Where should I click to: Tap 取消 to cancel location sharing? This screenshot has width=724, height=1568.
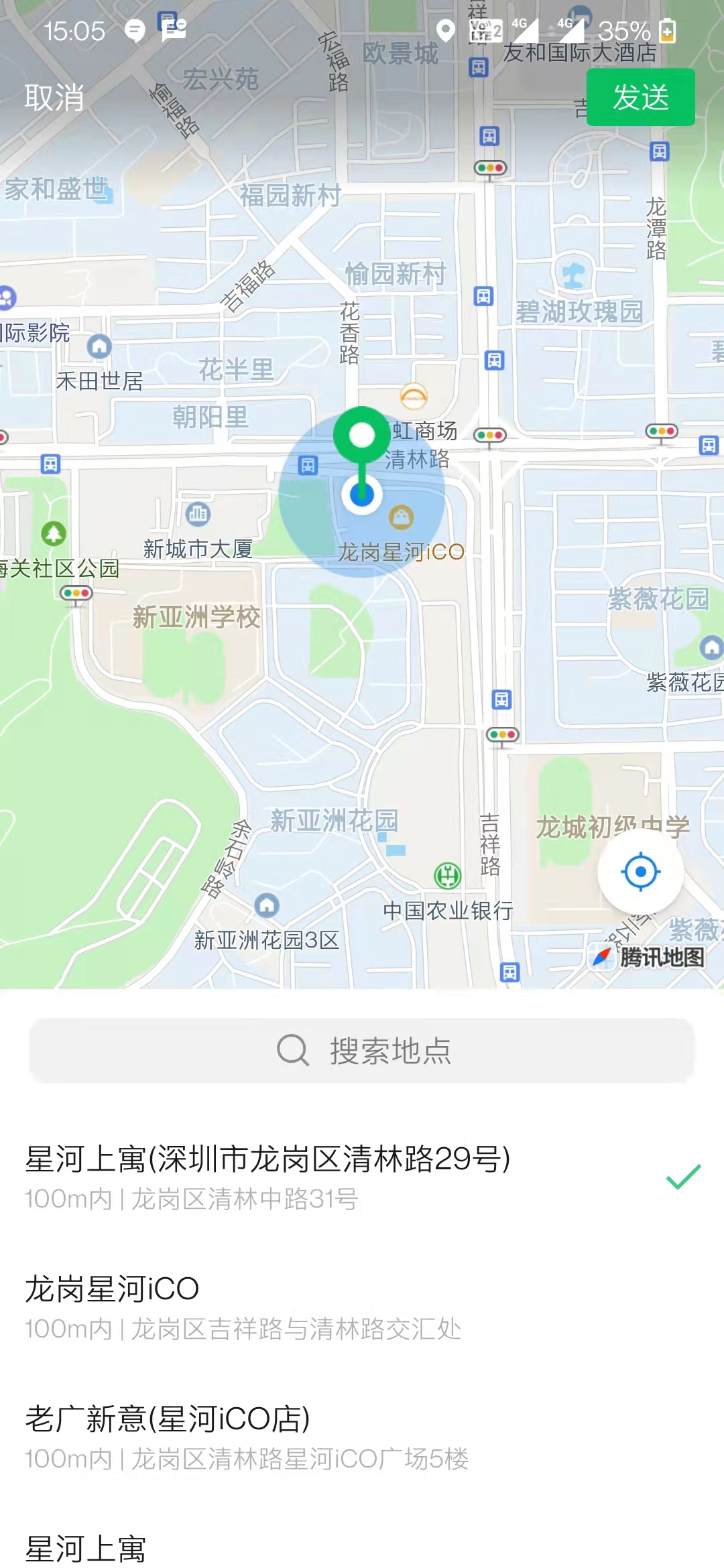pos(54,98)
